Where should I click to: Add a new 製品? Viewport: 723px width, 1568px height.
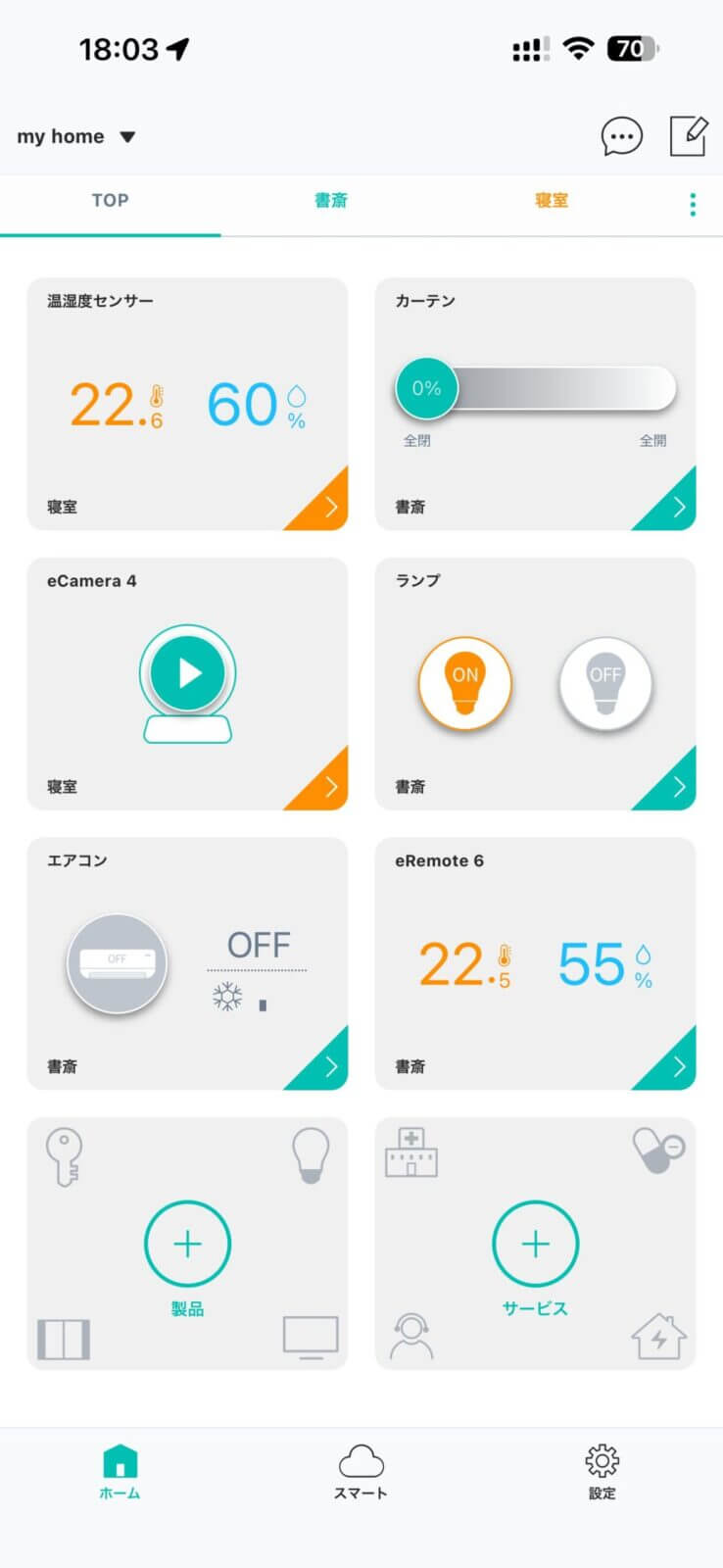(187, 1244)
